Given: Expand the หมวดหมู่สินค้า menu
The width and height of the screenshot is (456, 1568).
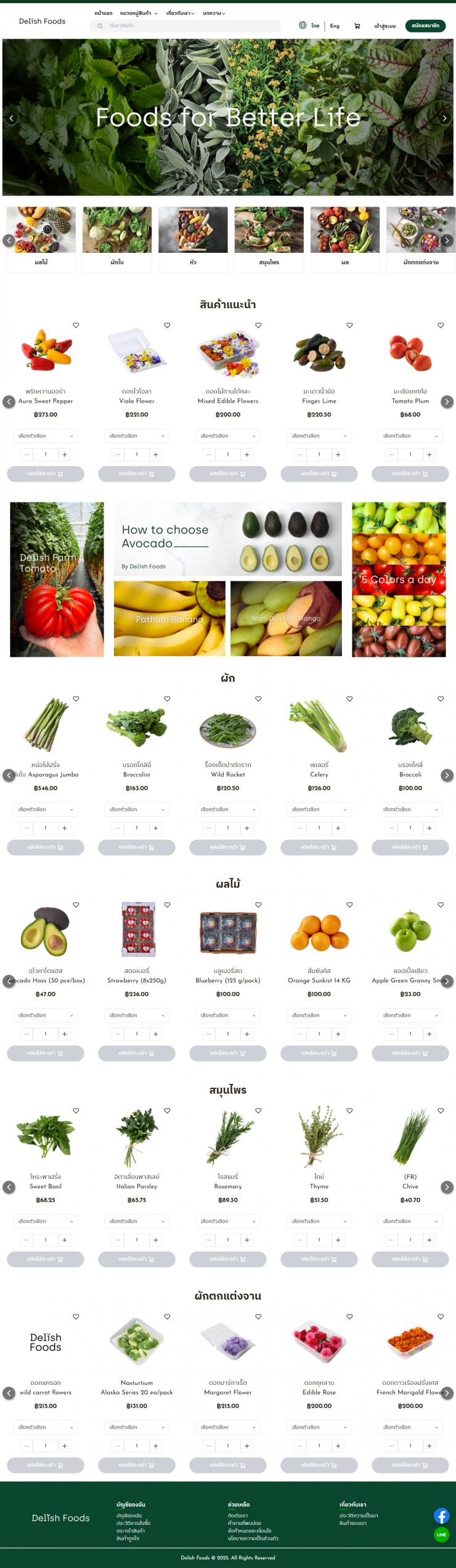Looking at the screenshot, I should click(x=139, y=13).
